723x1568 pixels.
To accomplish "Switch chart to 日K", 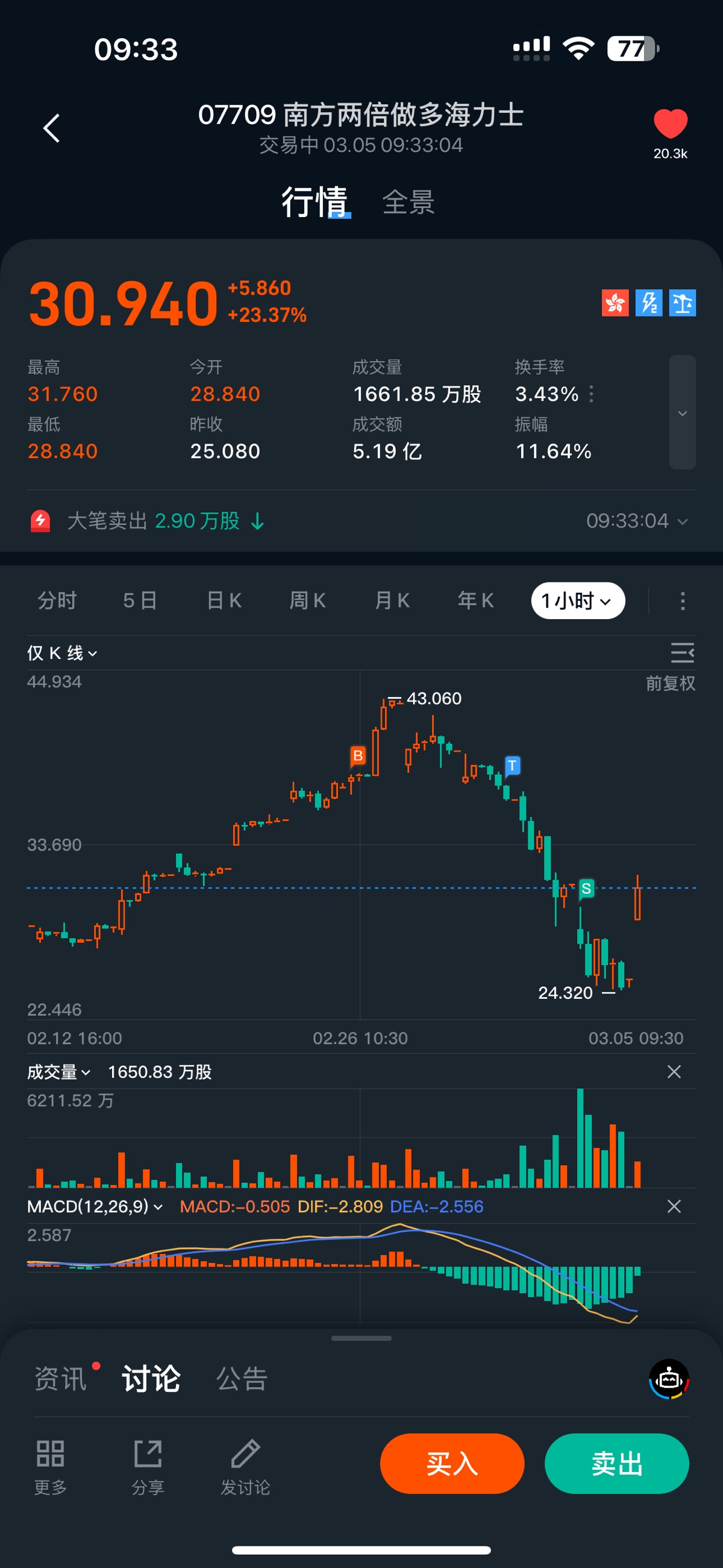I will coord(224,601).
